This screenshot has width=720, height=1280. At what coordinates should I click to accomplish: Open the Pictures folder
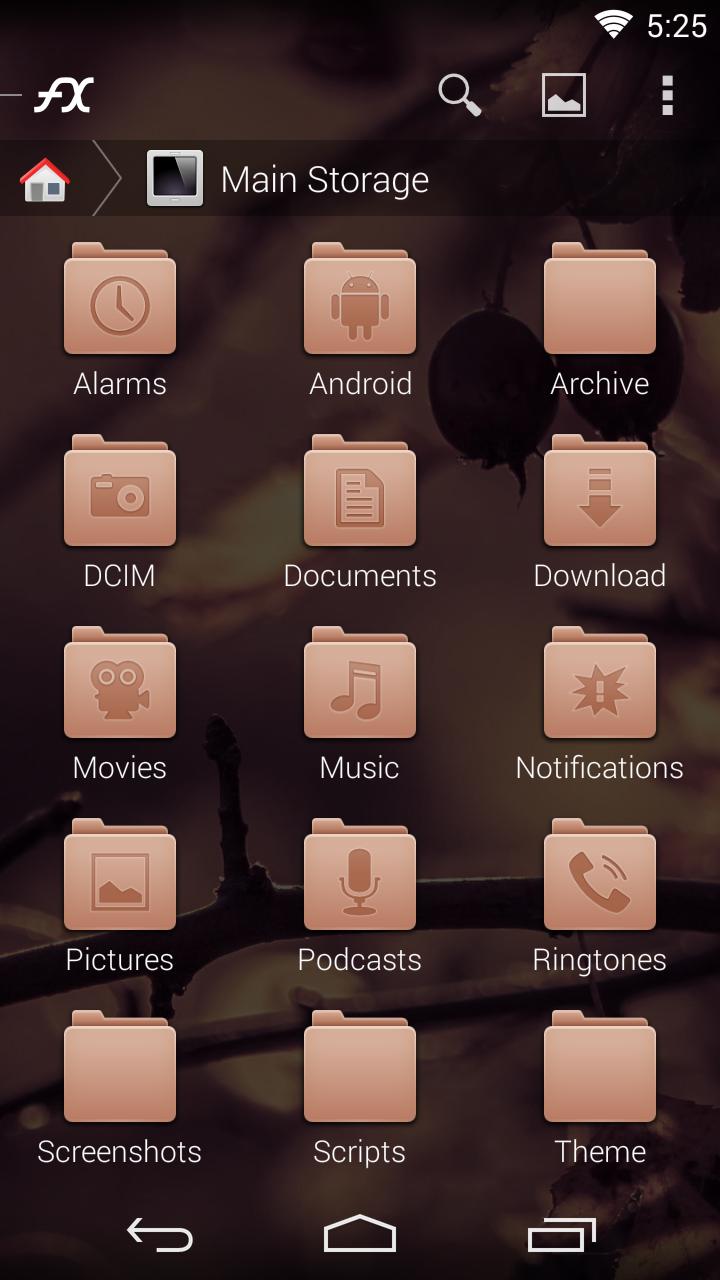pyautogui.click(x=120, y=876)
